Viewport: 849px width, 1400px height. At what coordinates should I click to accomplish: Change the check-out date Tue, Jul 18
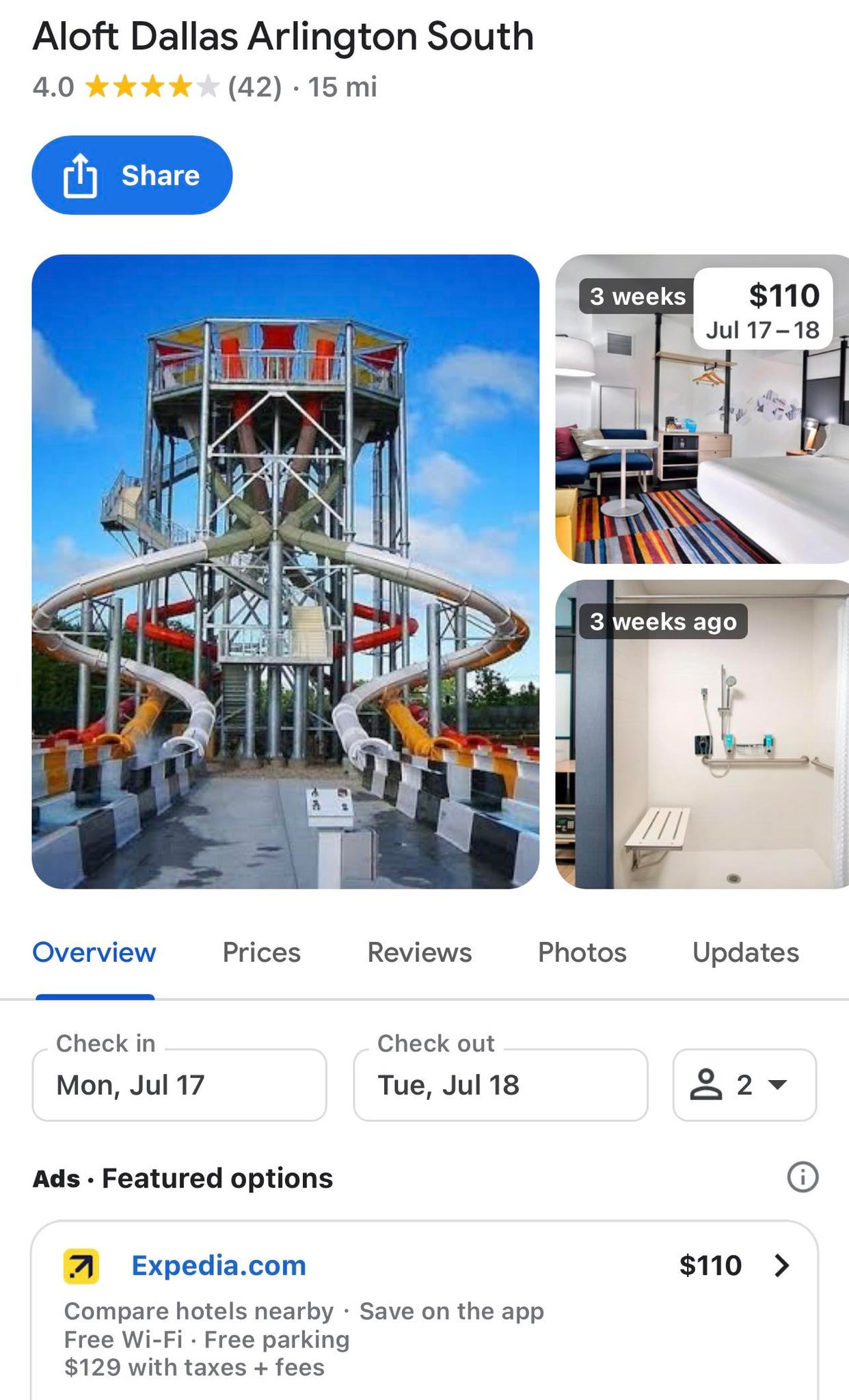pos(500,1084)
